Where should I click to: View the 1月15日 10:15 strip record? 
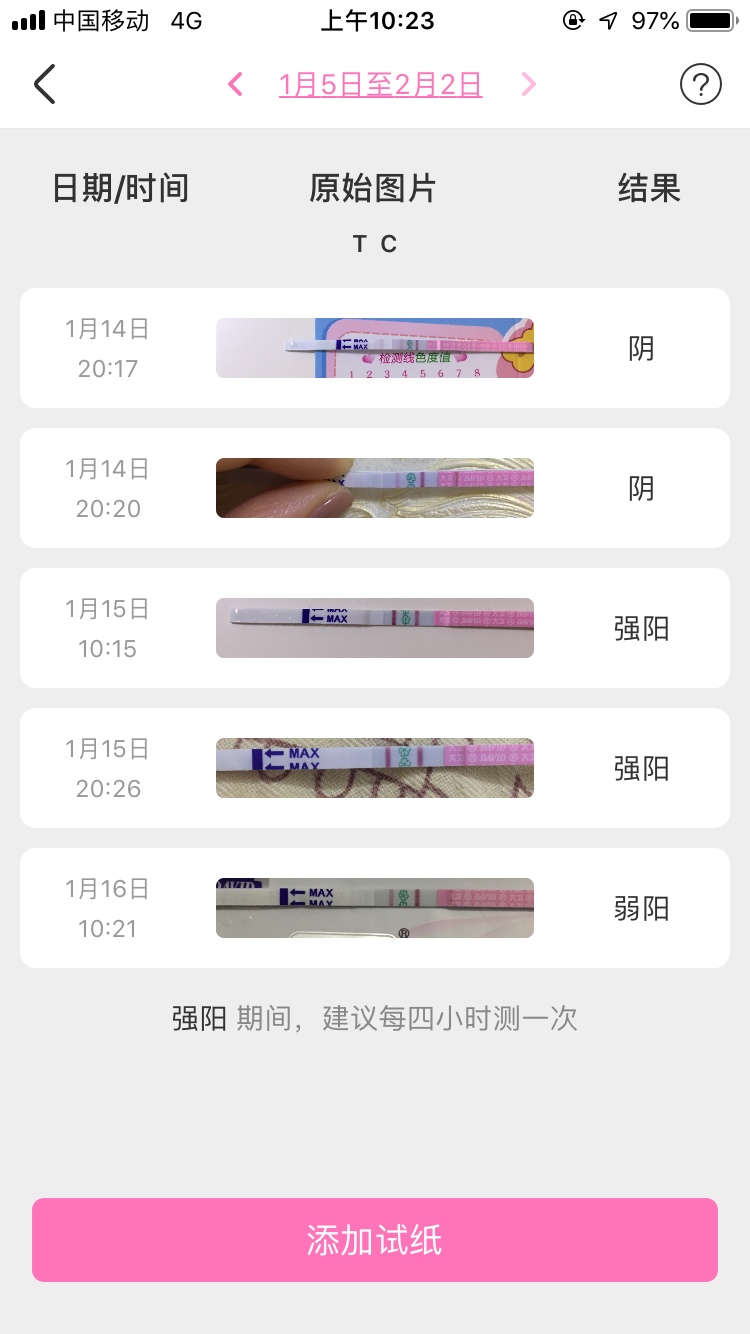tap(375, 628)
